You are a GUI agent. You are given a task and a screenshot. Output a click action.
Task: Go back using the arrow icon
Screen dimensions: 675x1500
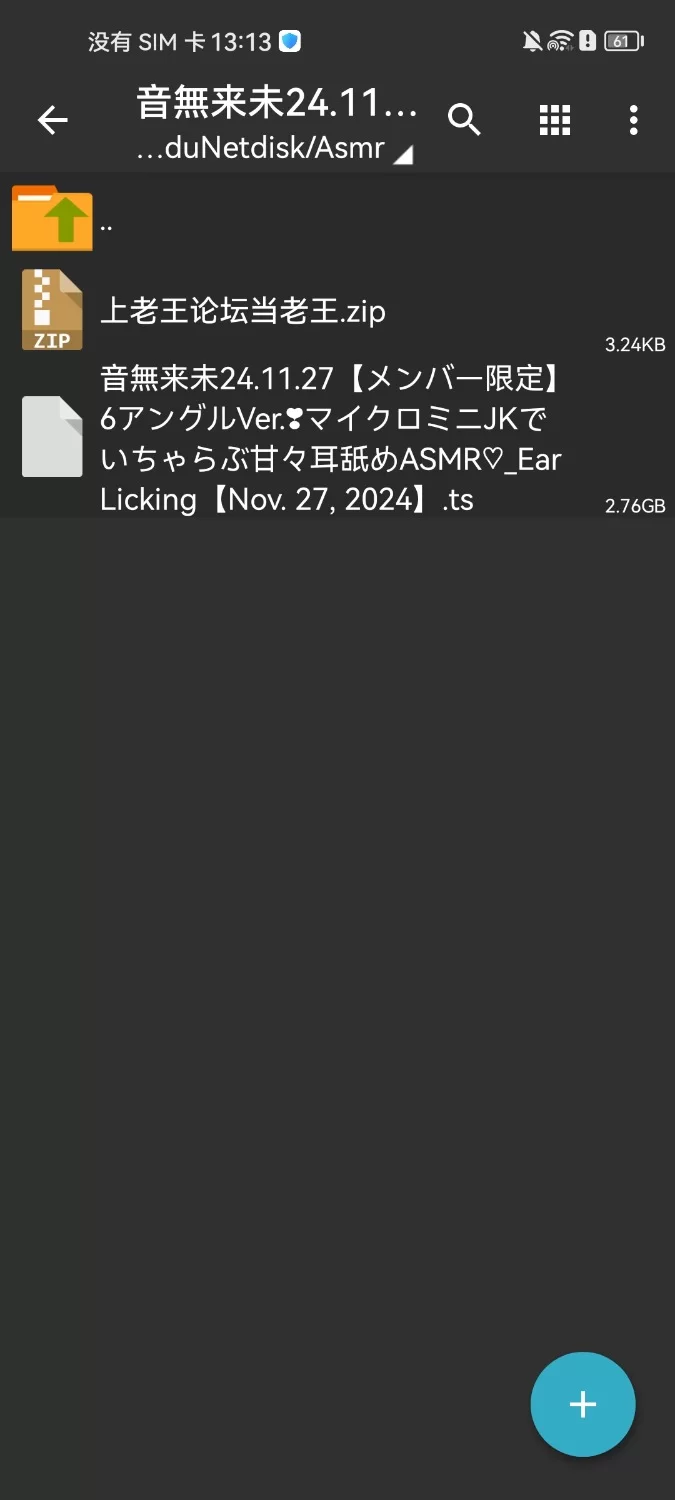[x=52, y=121]
